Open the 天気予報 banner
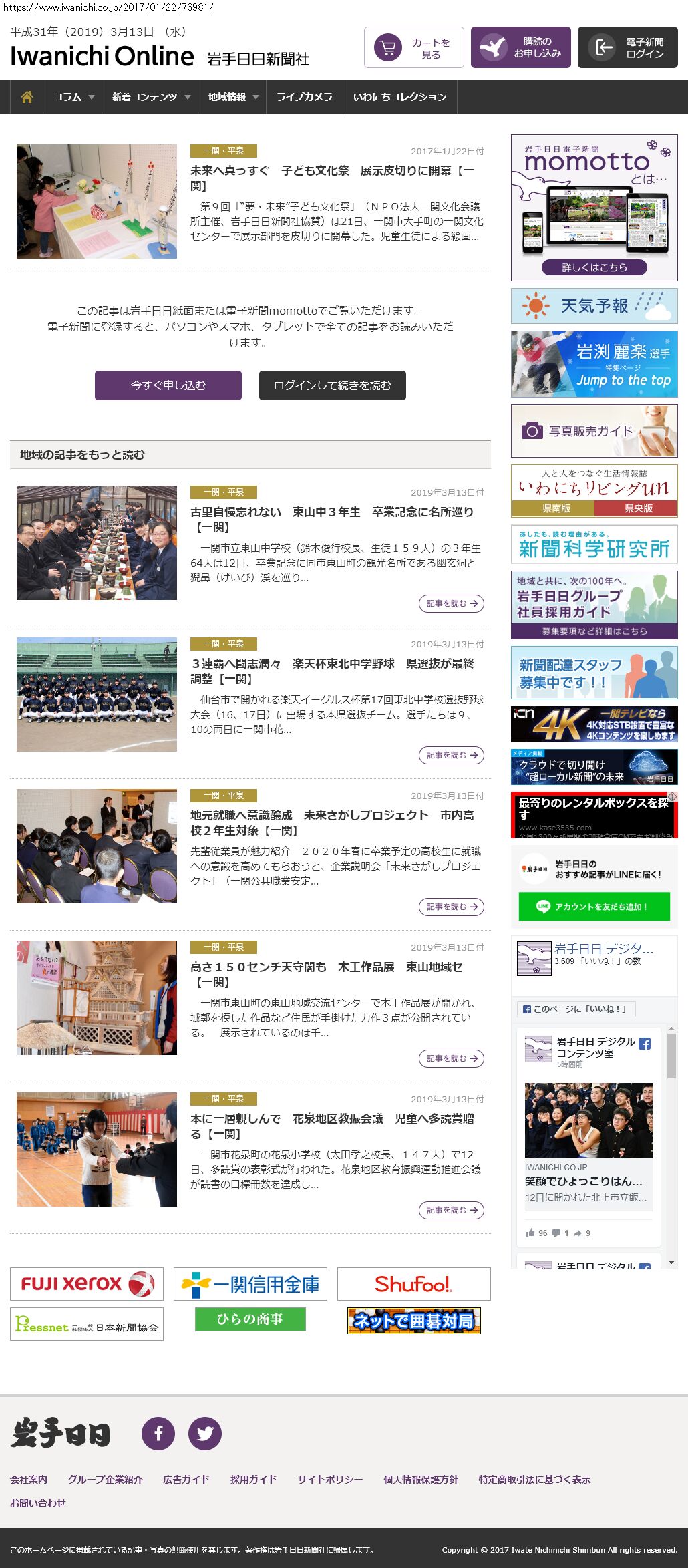 [x=594, y=306]
